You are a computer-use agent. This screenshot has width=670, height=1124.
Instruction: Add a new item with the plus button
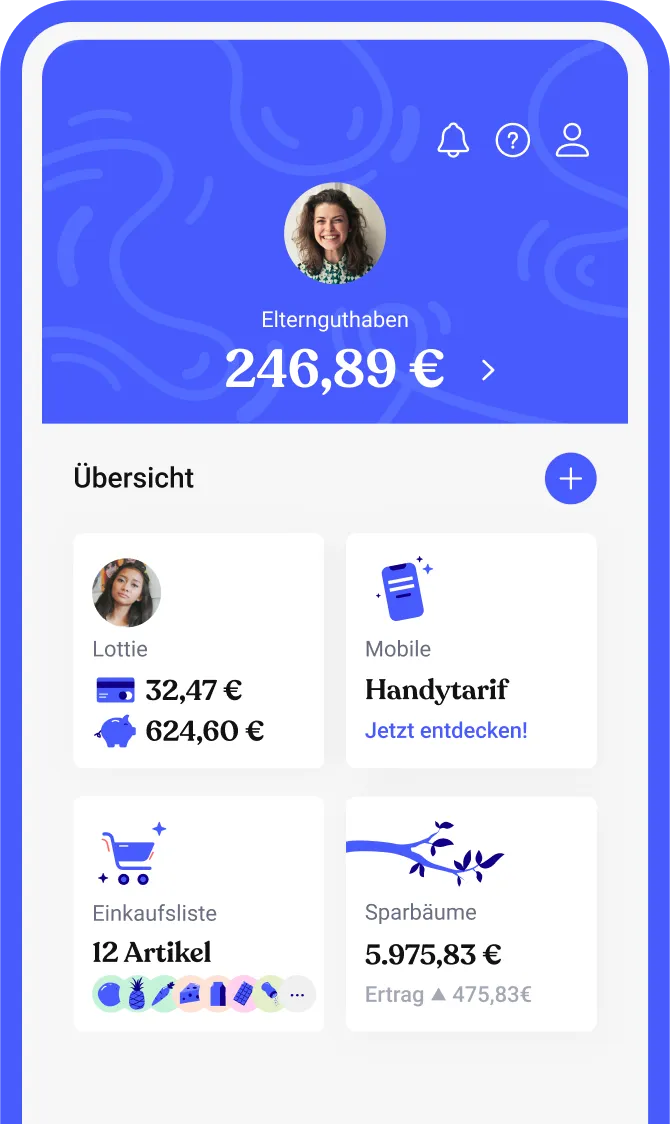(570, 479)
